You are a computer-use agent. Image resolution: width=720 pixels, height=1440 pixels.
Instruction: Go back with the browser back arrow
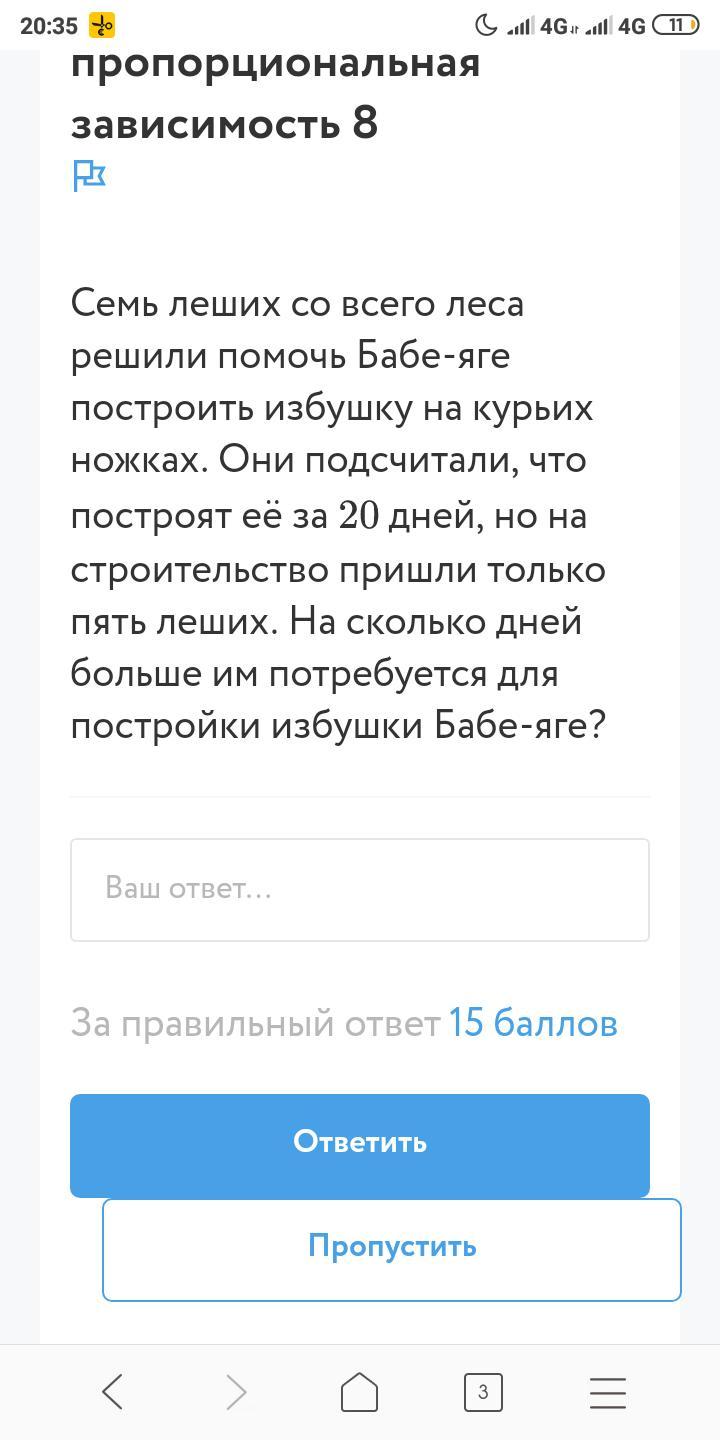[x=113, y=1391]
